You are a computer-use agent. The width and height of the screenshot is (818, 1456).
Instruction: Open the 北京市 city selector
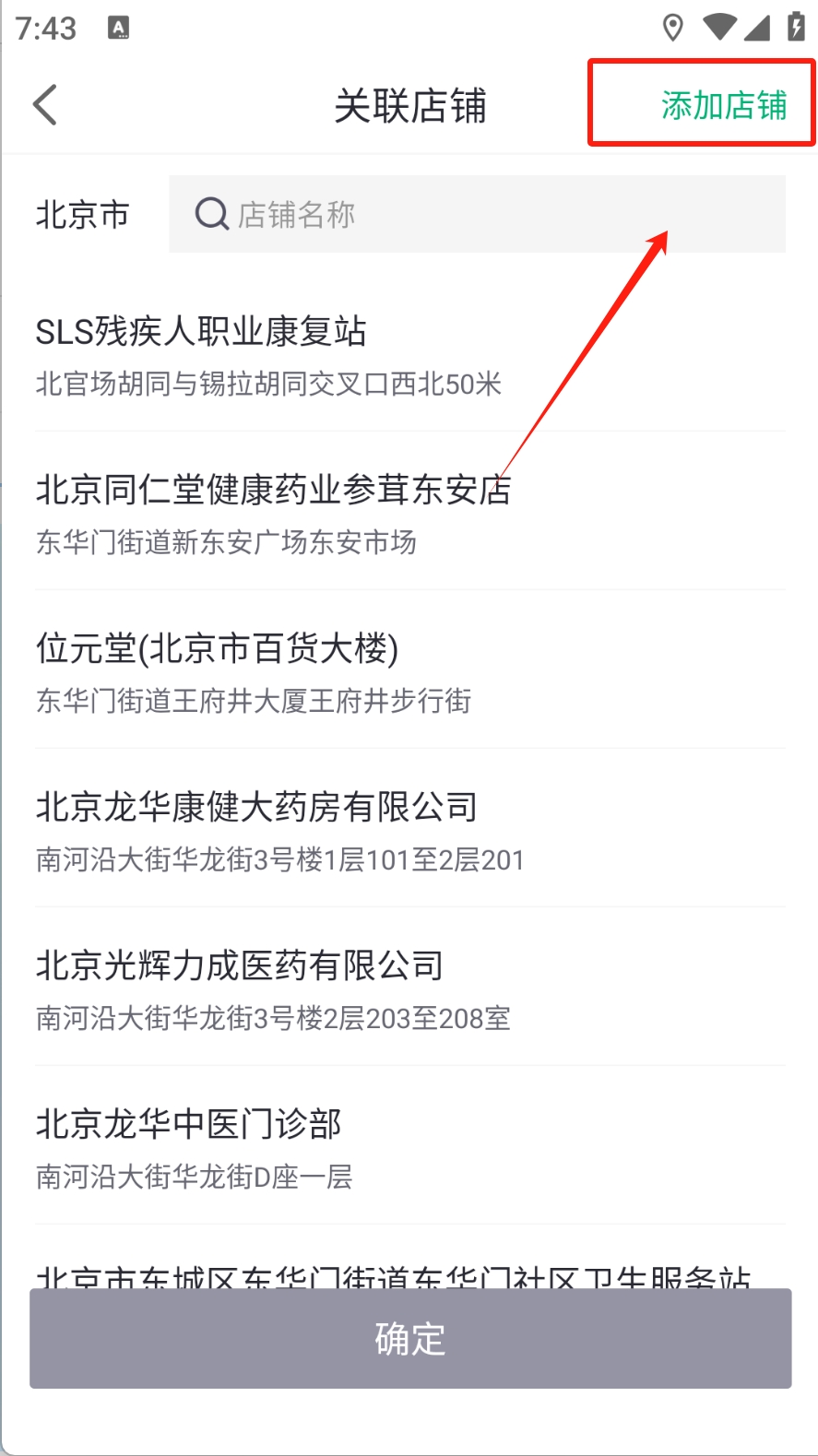point(83,215)
